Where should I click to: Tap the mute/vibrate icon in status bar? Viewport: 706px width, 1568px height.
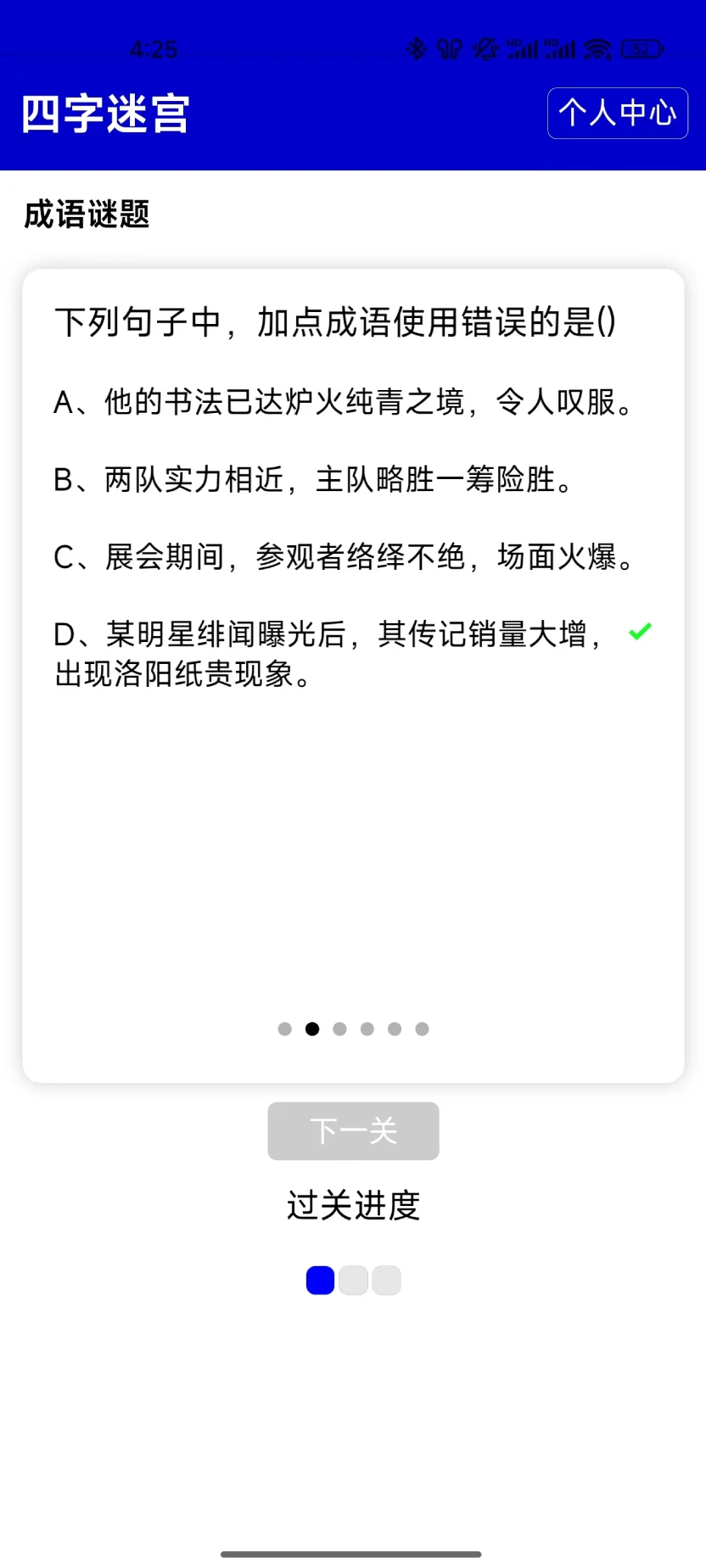coord(485,49)
